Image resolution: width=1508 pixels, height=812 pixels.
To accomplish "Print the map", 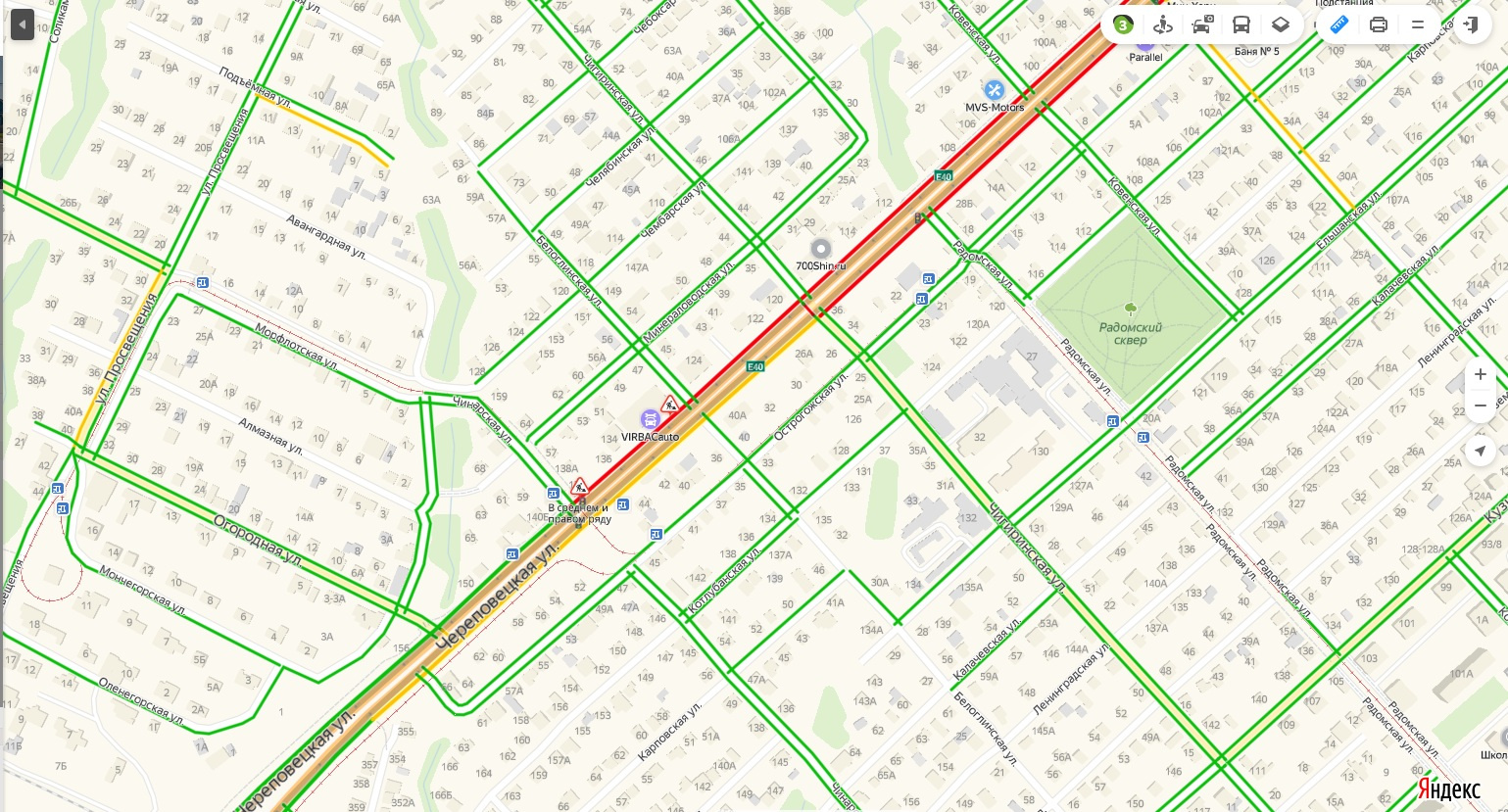I will (x=1379, y=24).
